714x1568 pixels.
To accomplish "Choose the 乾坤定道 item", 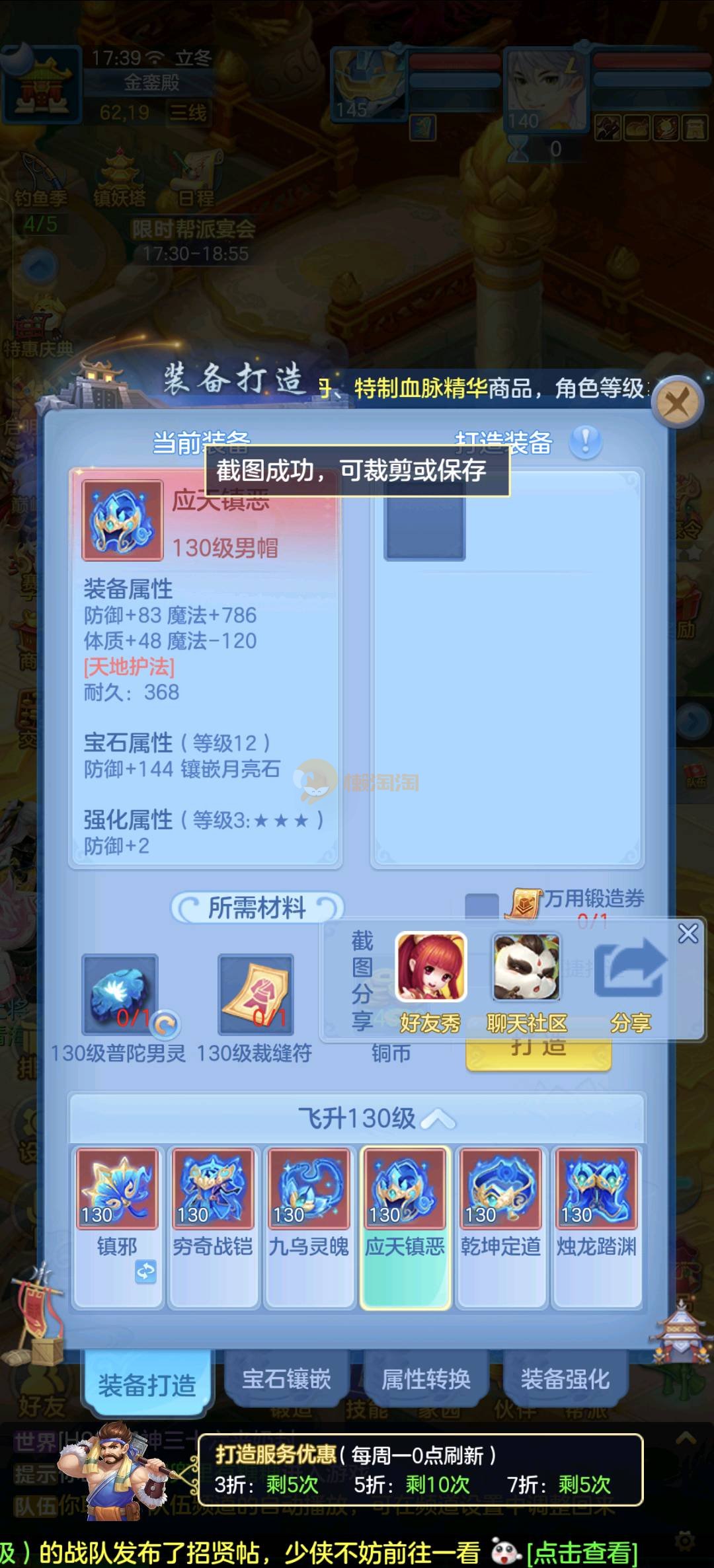I will coord(500,1189).
